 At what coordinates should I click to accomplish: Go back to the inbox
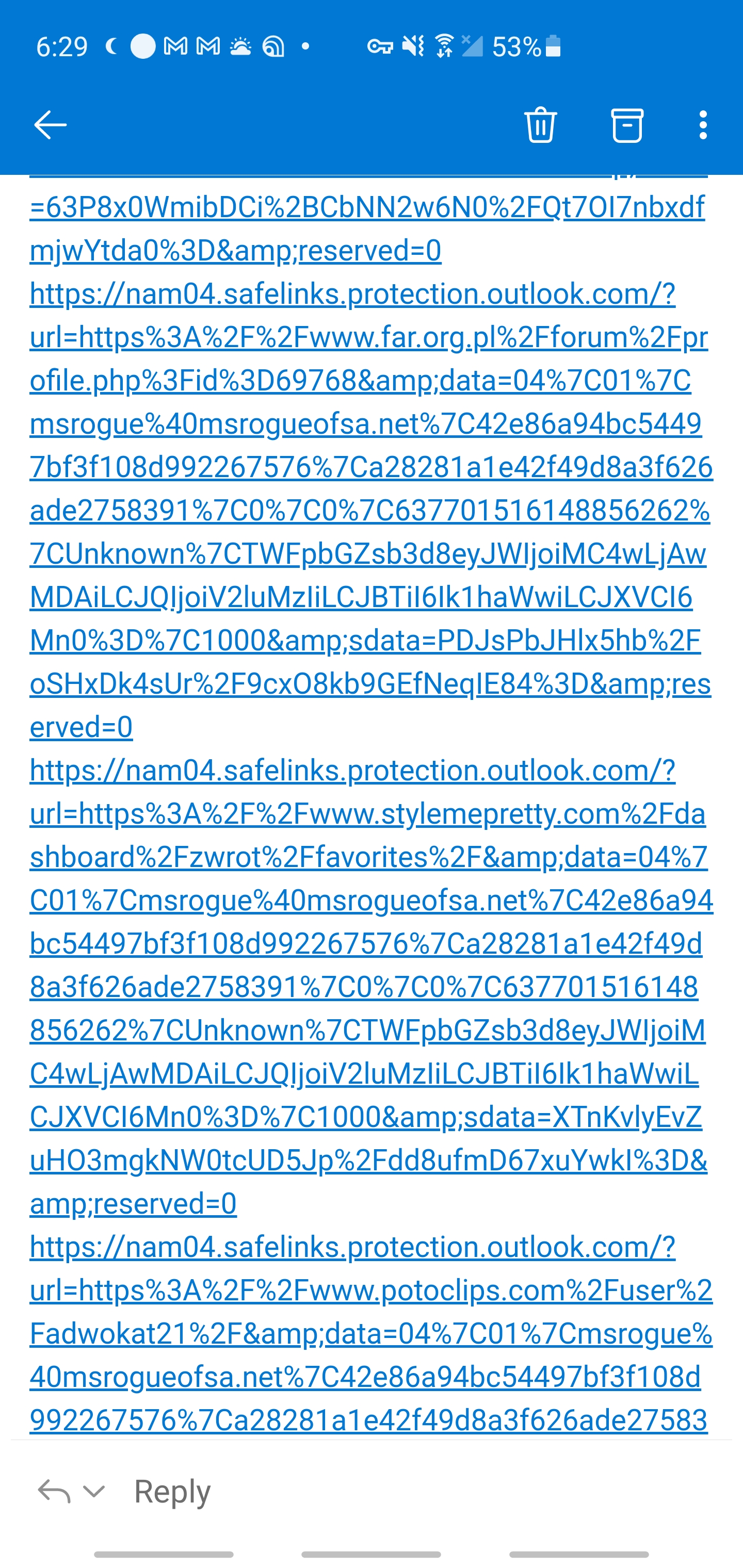51,125
